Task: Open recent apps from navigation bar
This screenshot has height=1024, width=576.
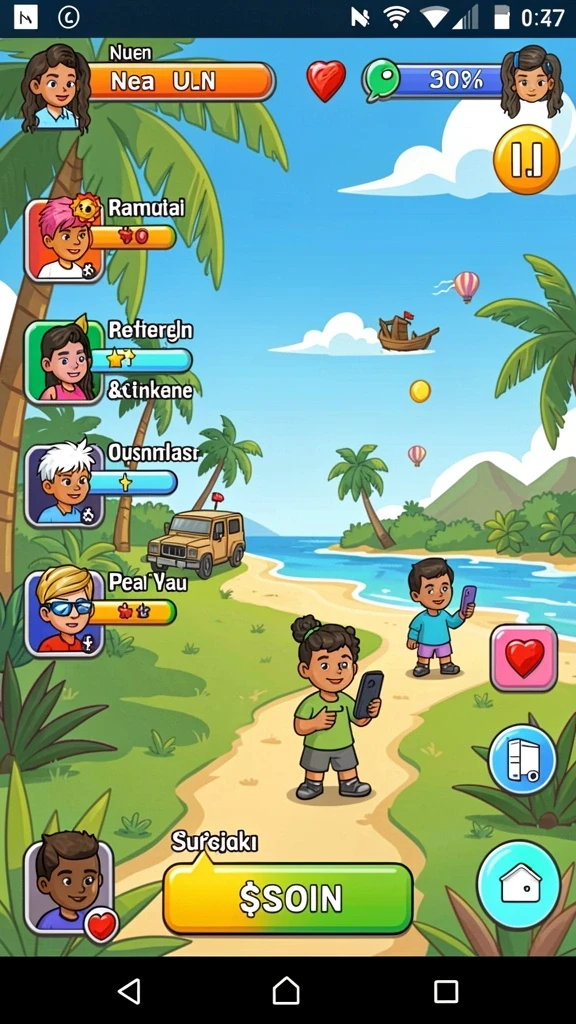Action: point(446,991)
